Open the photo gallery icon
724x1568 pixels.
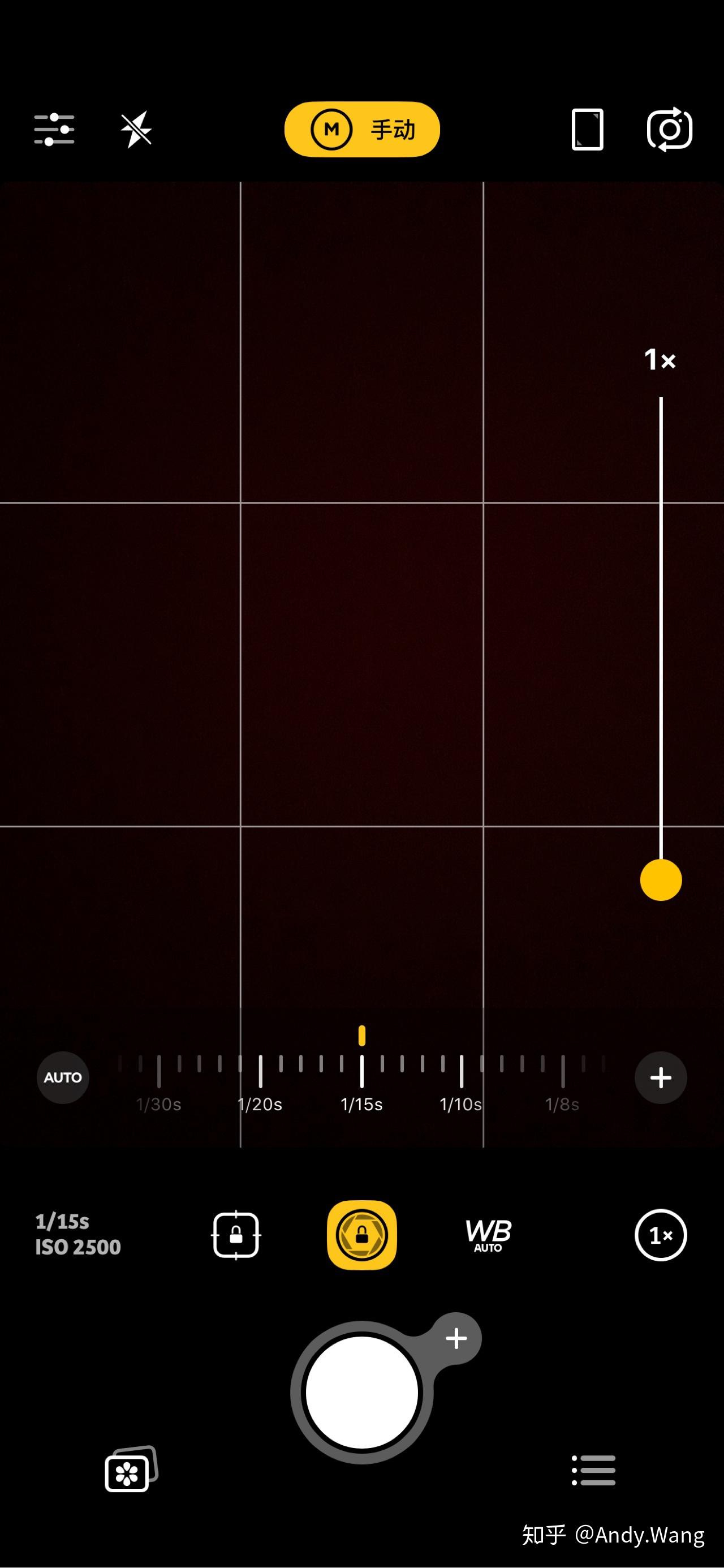pos(131,1469)
